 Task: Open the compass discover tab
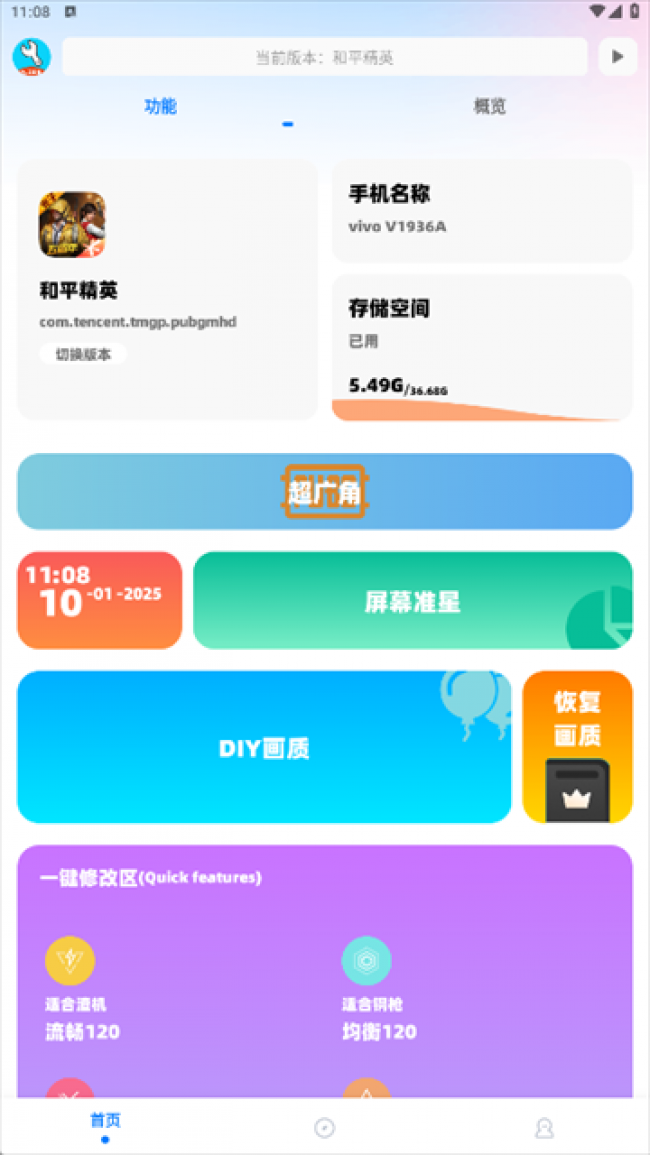pos(324,1128)
